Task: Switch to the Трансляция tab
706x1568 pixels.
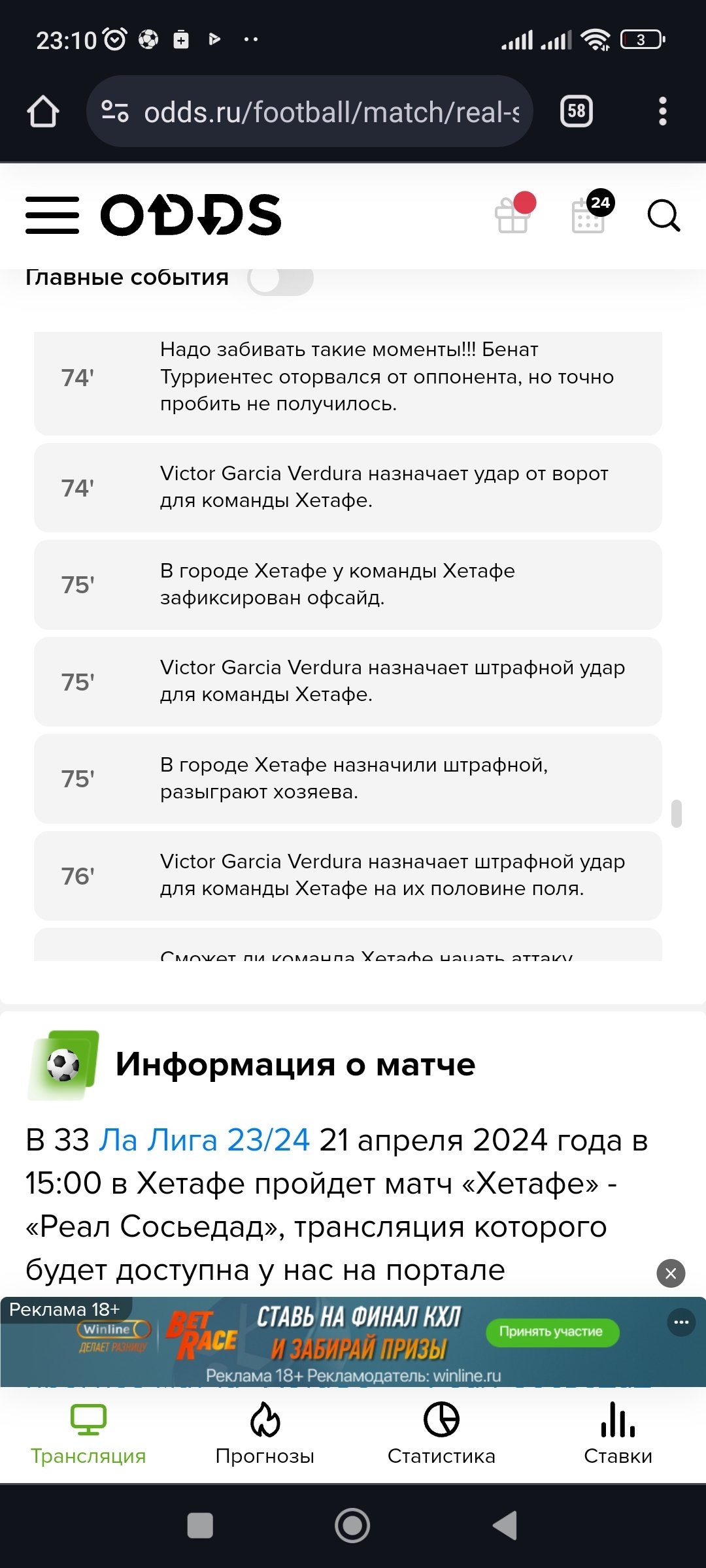Action: point(88,1434)
